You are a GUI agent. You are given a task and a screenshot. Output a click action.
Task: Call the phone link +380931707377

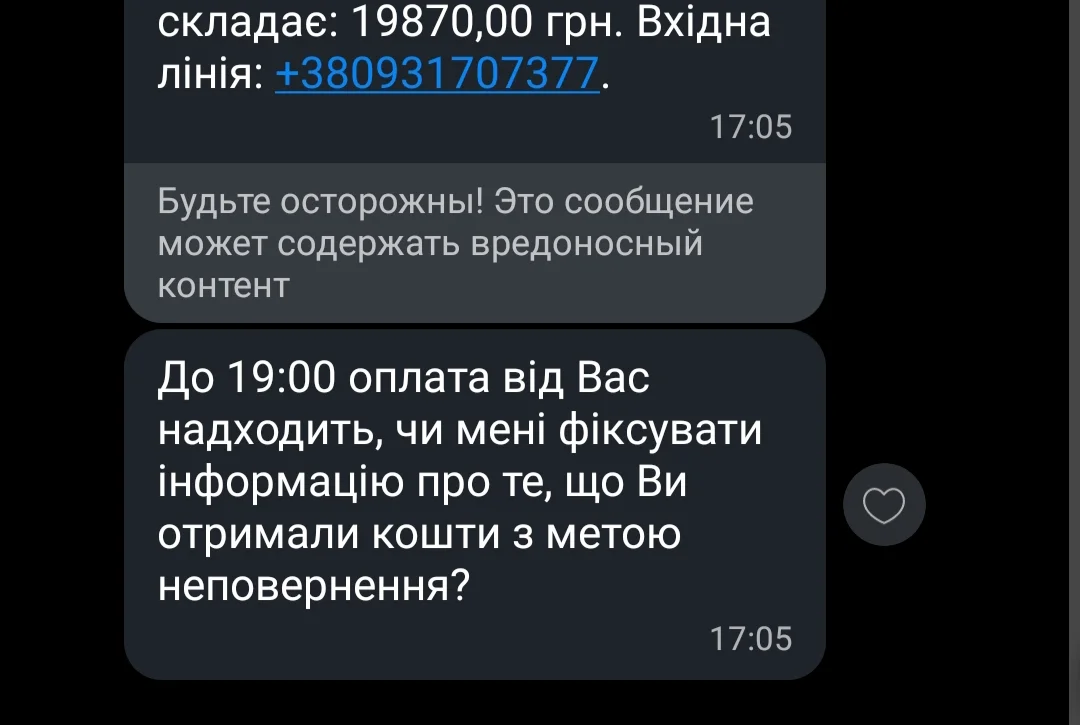[437, 74]
